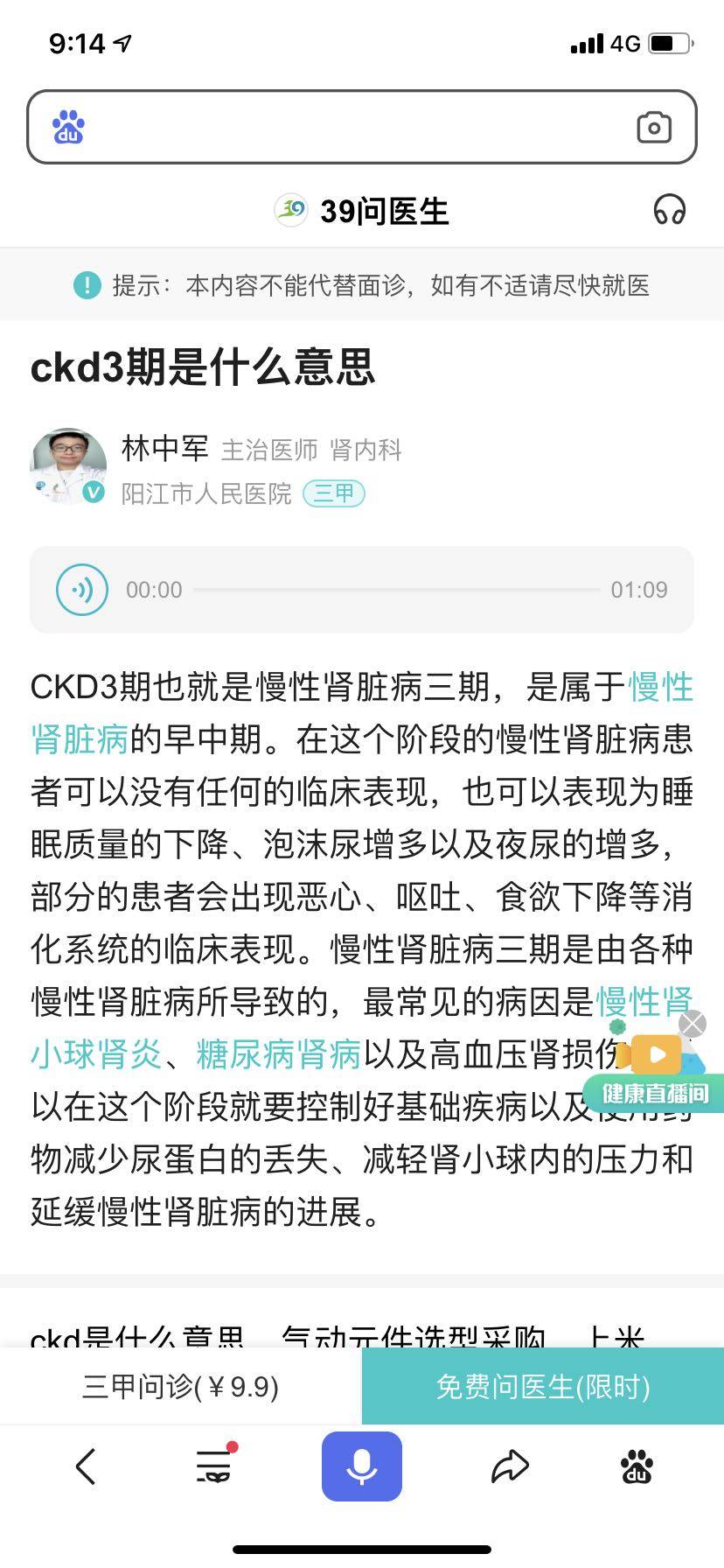Open the 糖尿病肾病 link
This screenshot has height=1568, width=724.
click(x=278, y=1054)
